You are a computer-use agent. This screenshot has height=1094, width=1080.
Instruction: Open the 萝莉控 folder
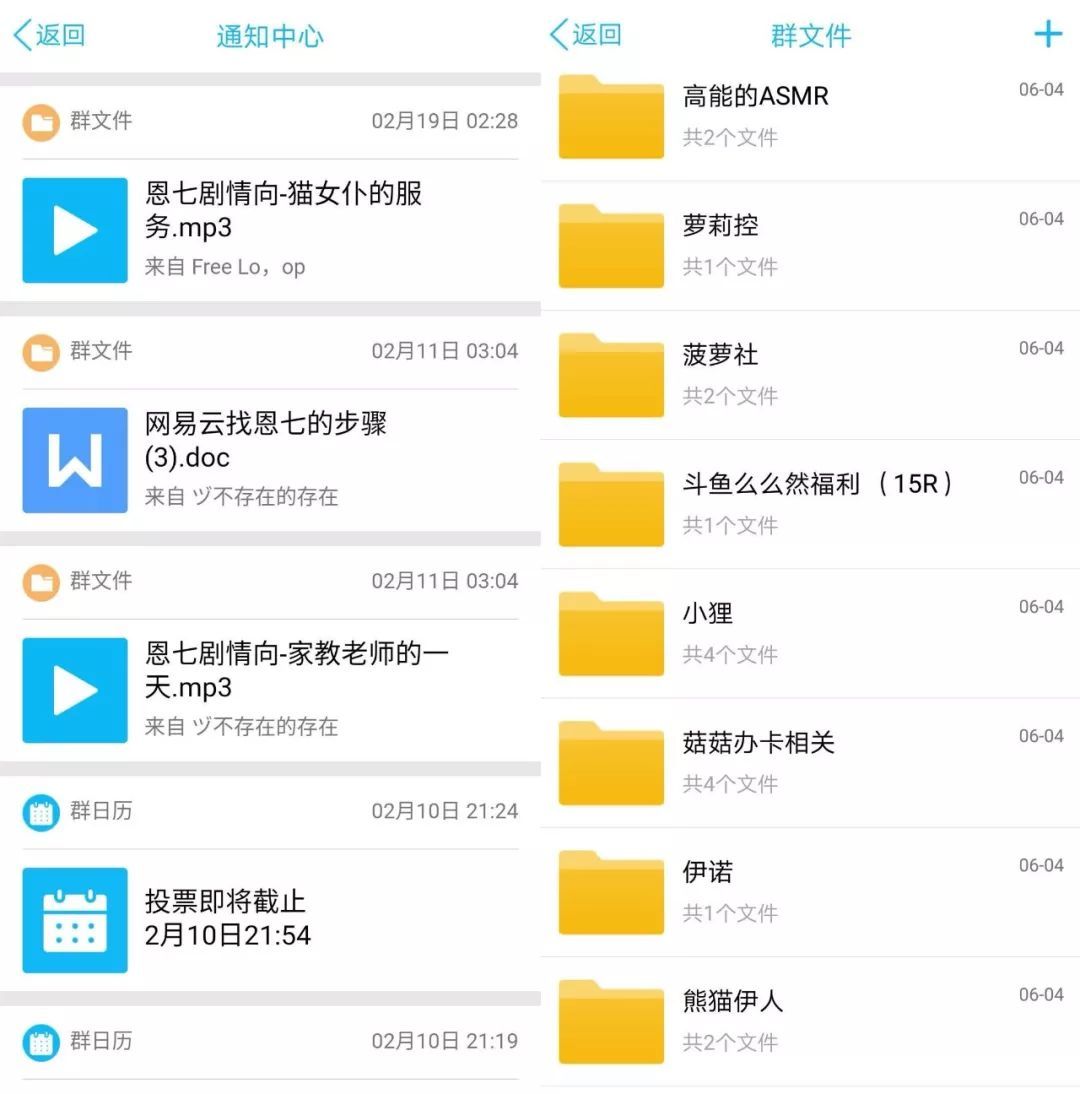(810, 245)
